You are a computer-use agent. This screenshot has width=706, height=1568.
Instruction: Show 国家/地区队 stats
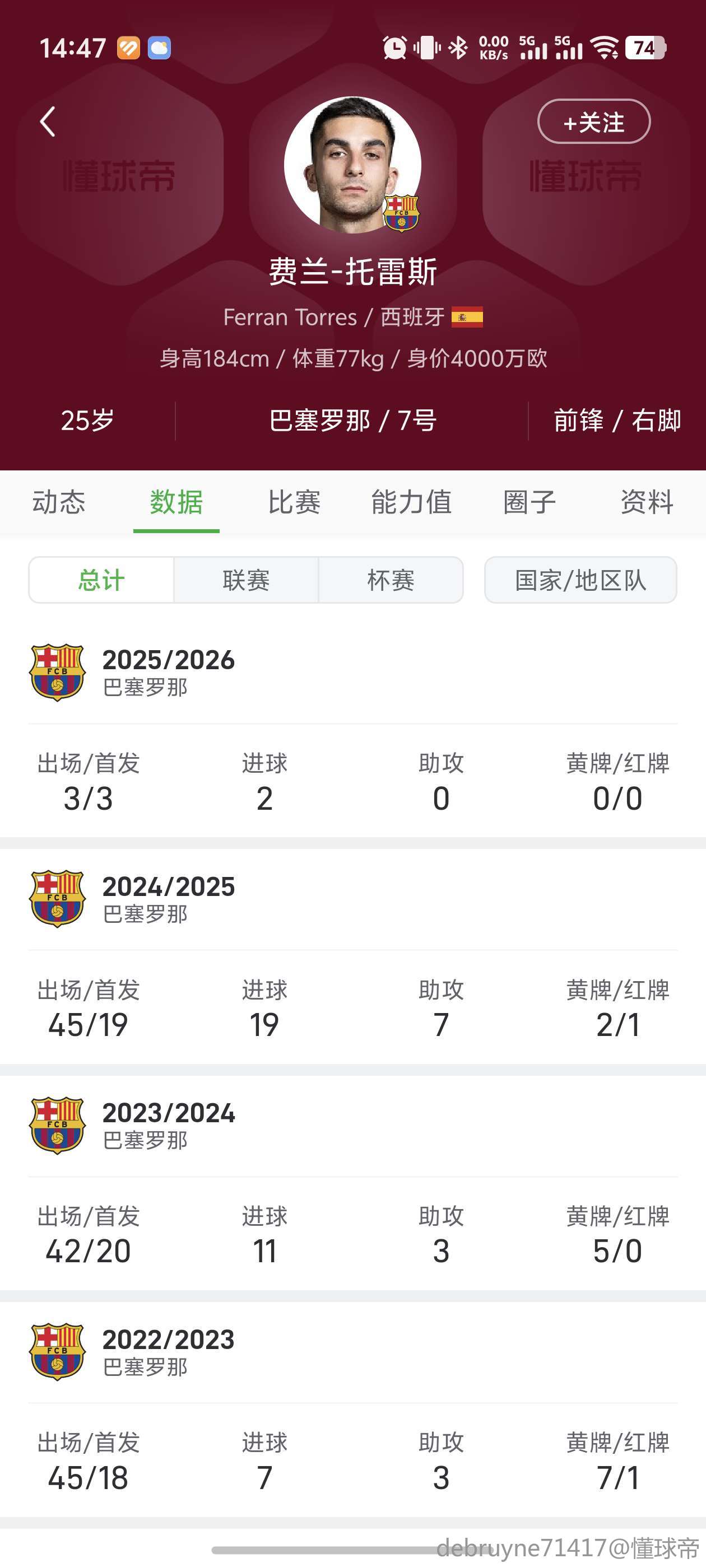[x=580, y=580]
